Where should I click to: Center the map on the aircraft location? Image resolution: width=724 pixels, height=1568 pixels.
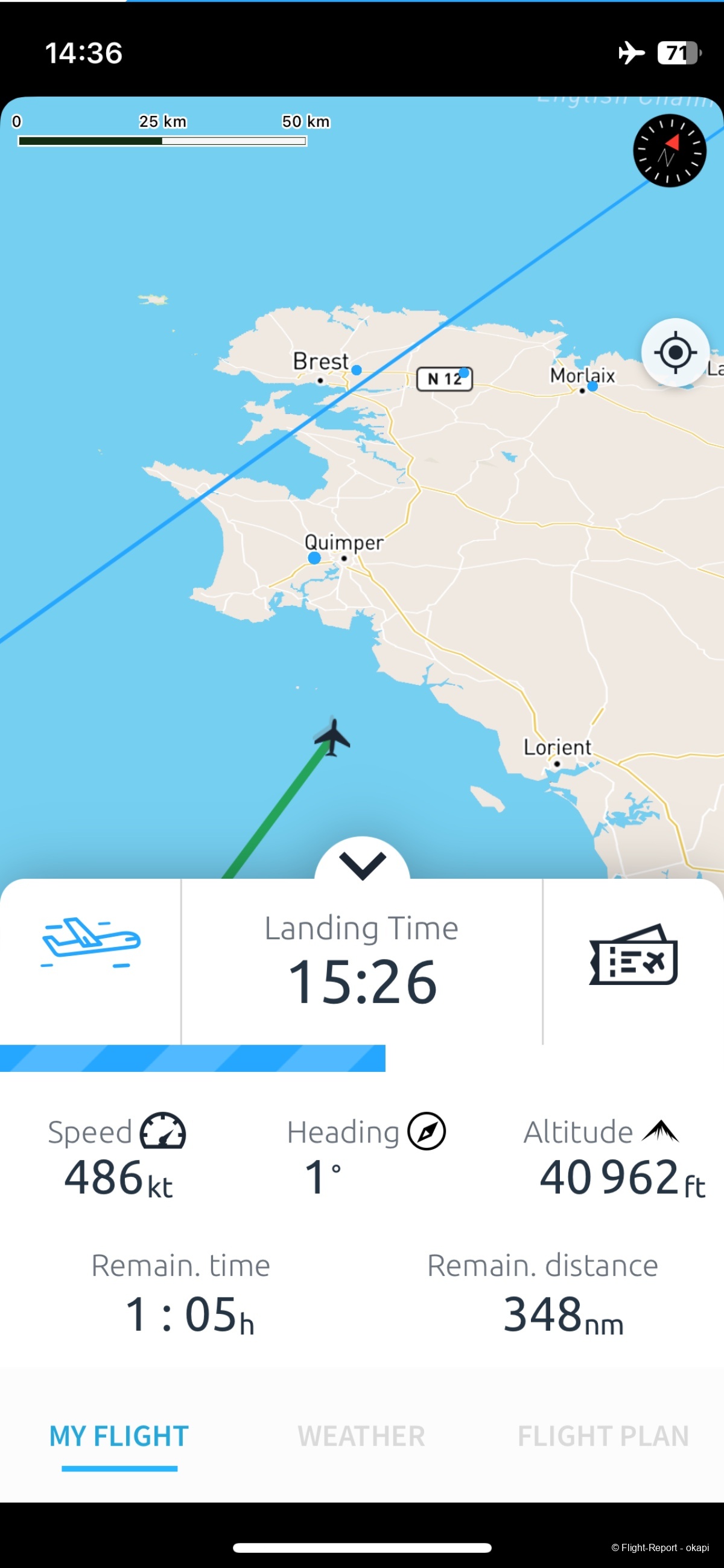click(x=675, y=352)
